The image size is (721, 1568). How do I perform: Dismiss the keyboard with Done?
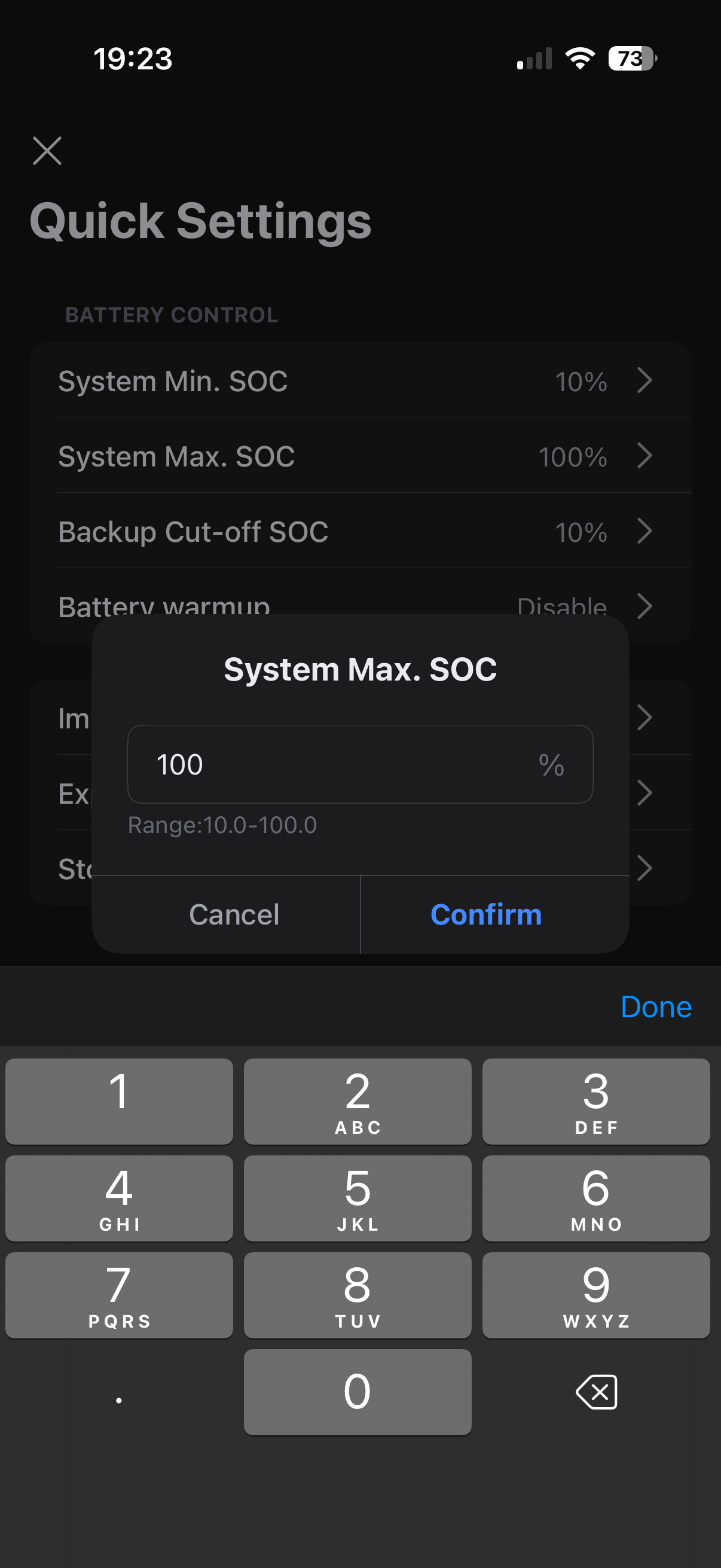[656, 1007]
